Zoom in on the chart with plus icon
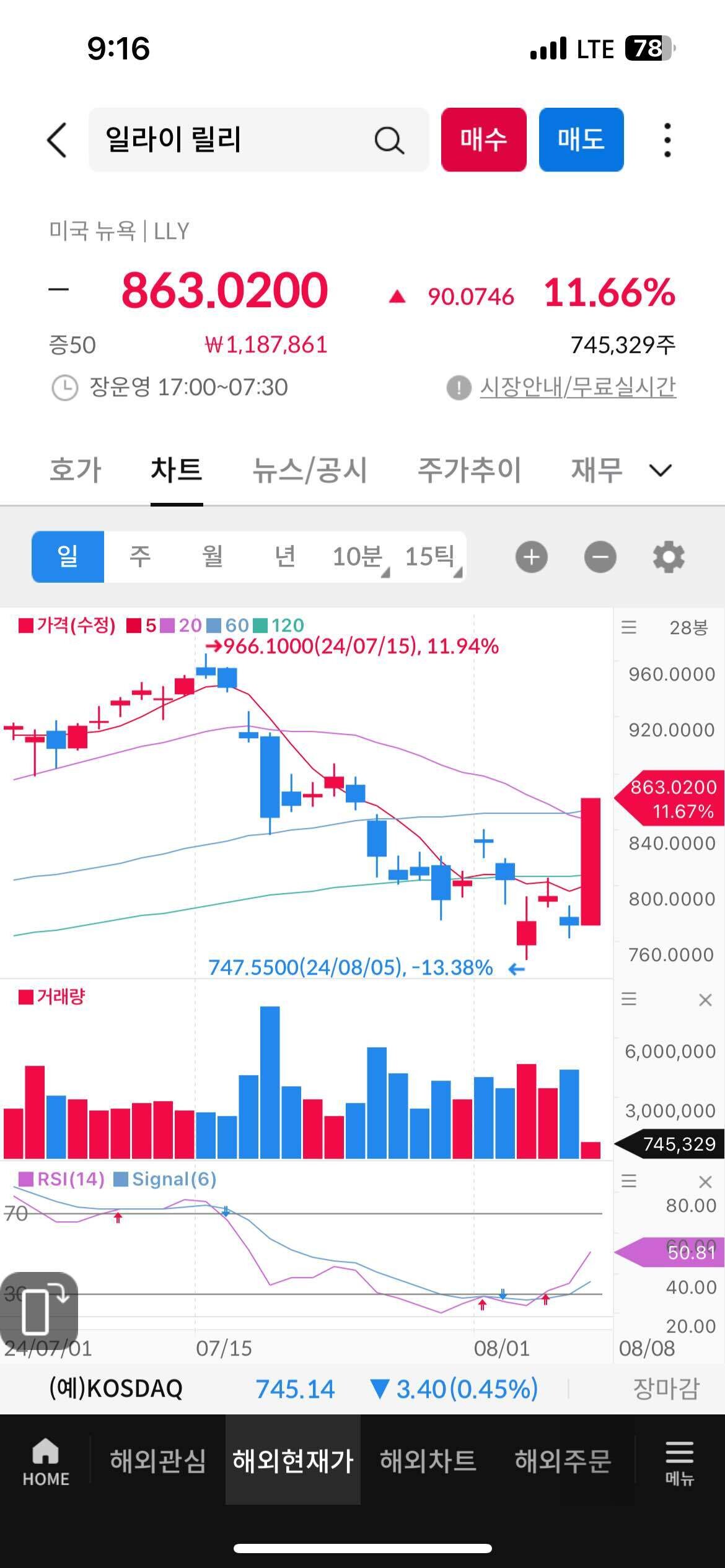 (x=532, y=557)
